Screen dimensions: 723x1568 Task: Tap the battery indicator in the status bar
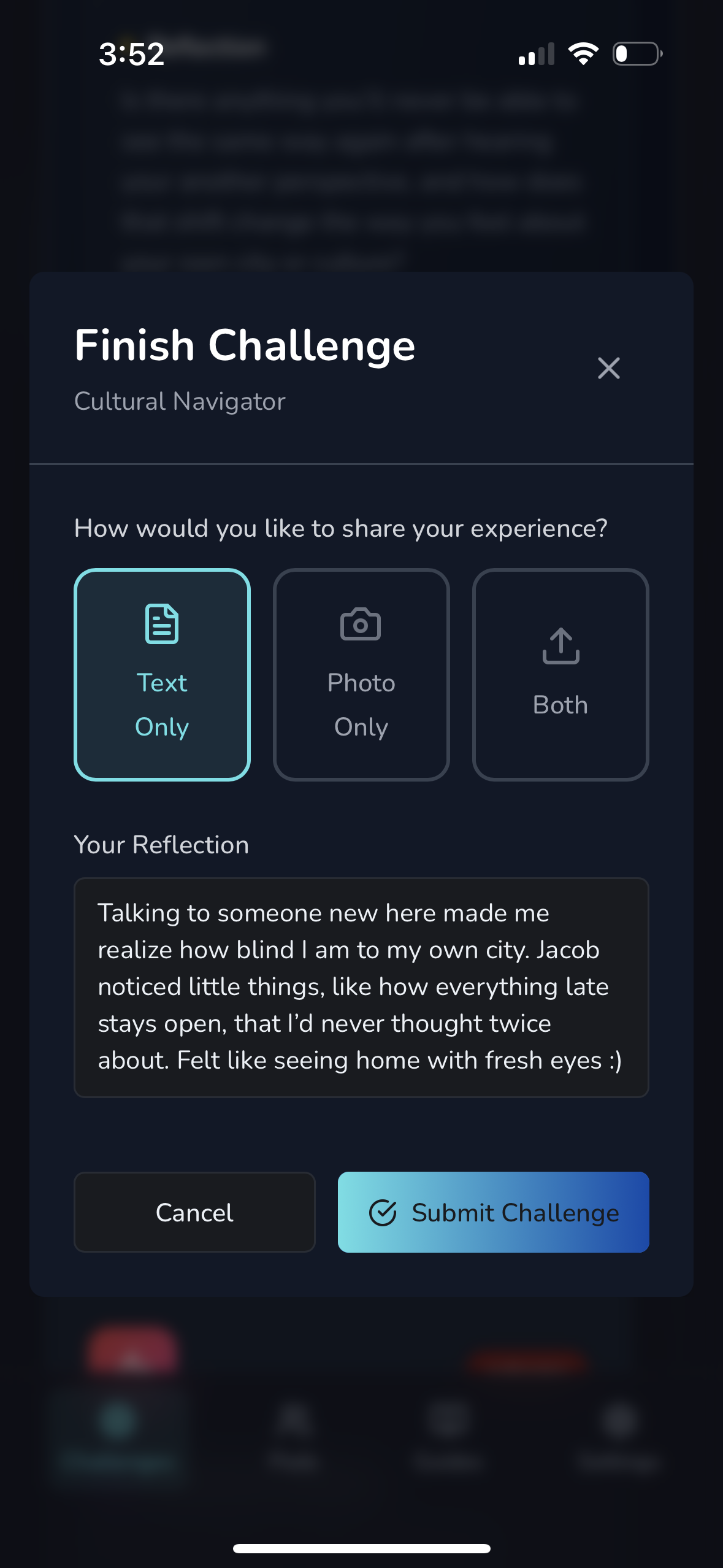[635, 54]
